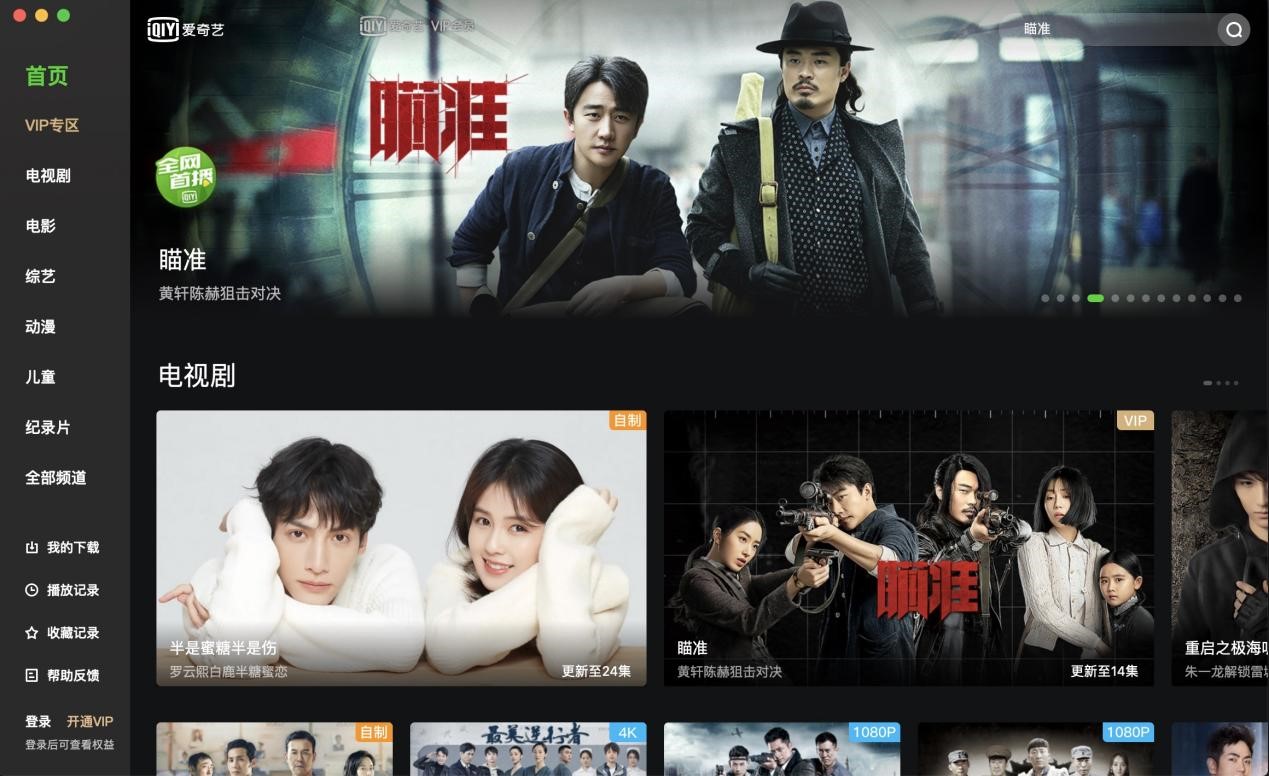
Task: Open the VIP专区 section
Action: tap(52, 126)
